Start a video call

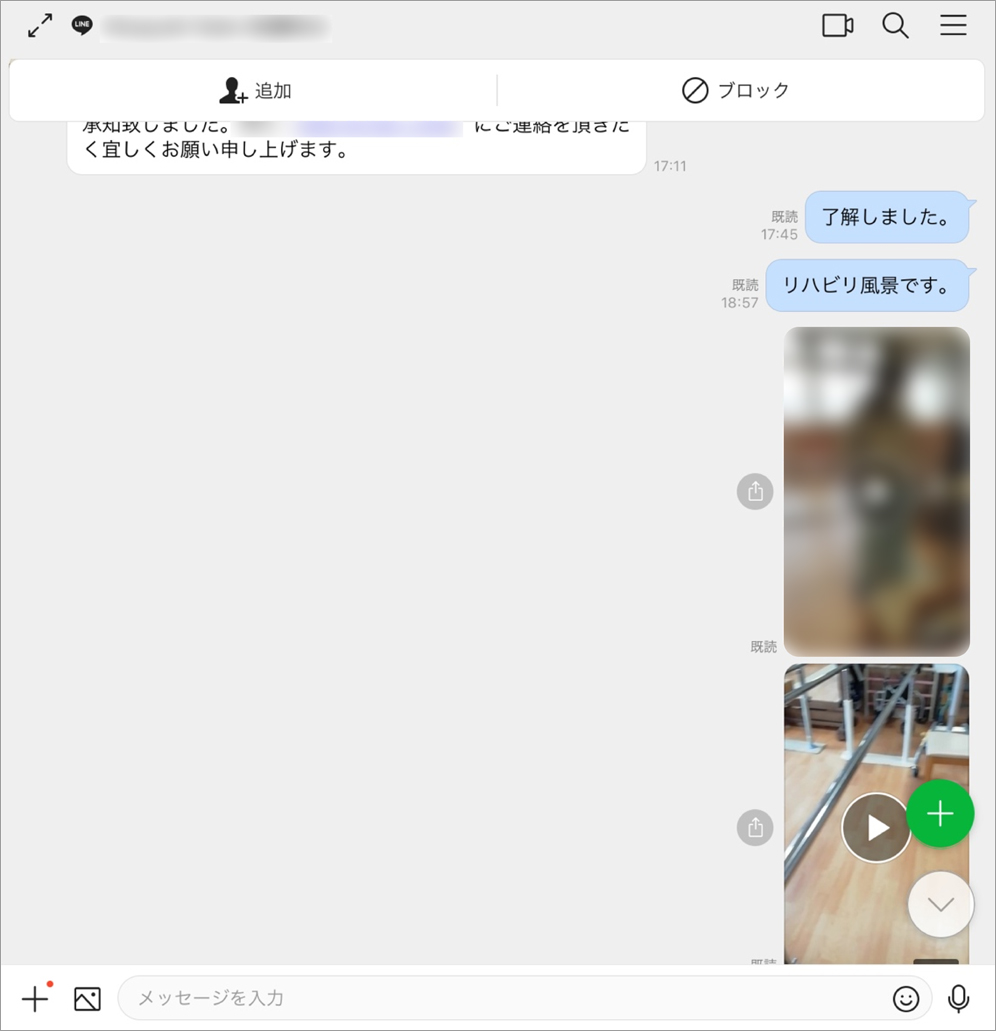[x=837, y=26]
